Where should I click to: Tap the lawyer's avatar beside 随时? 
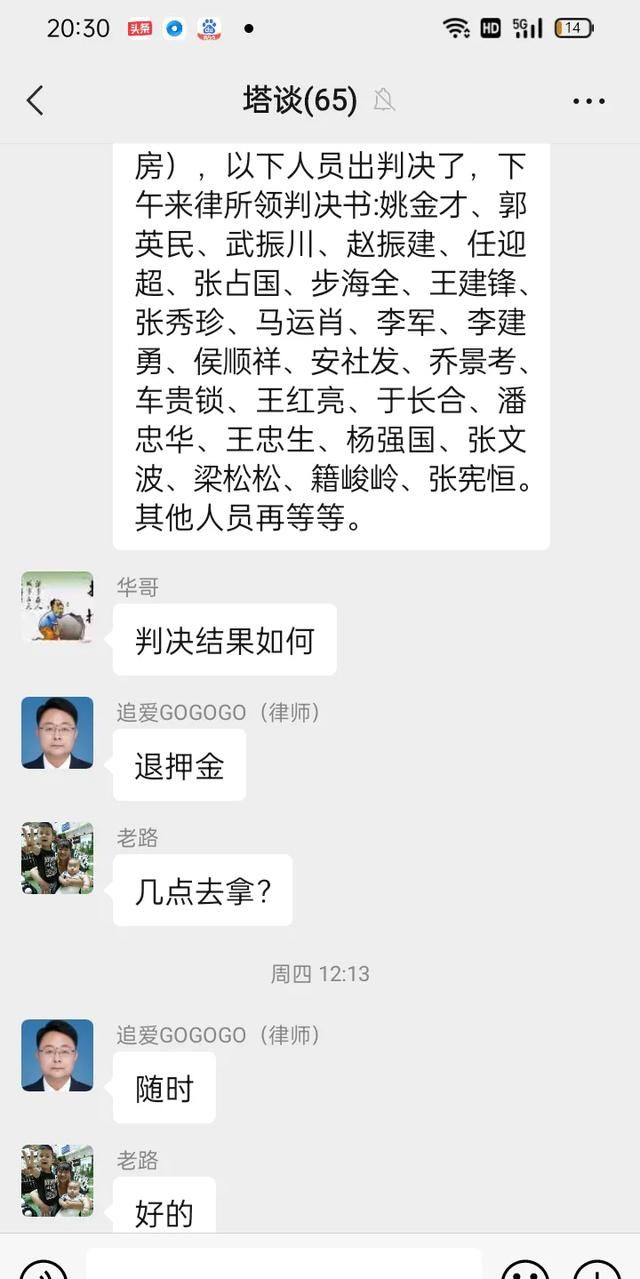(x=57, y=1055)
